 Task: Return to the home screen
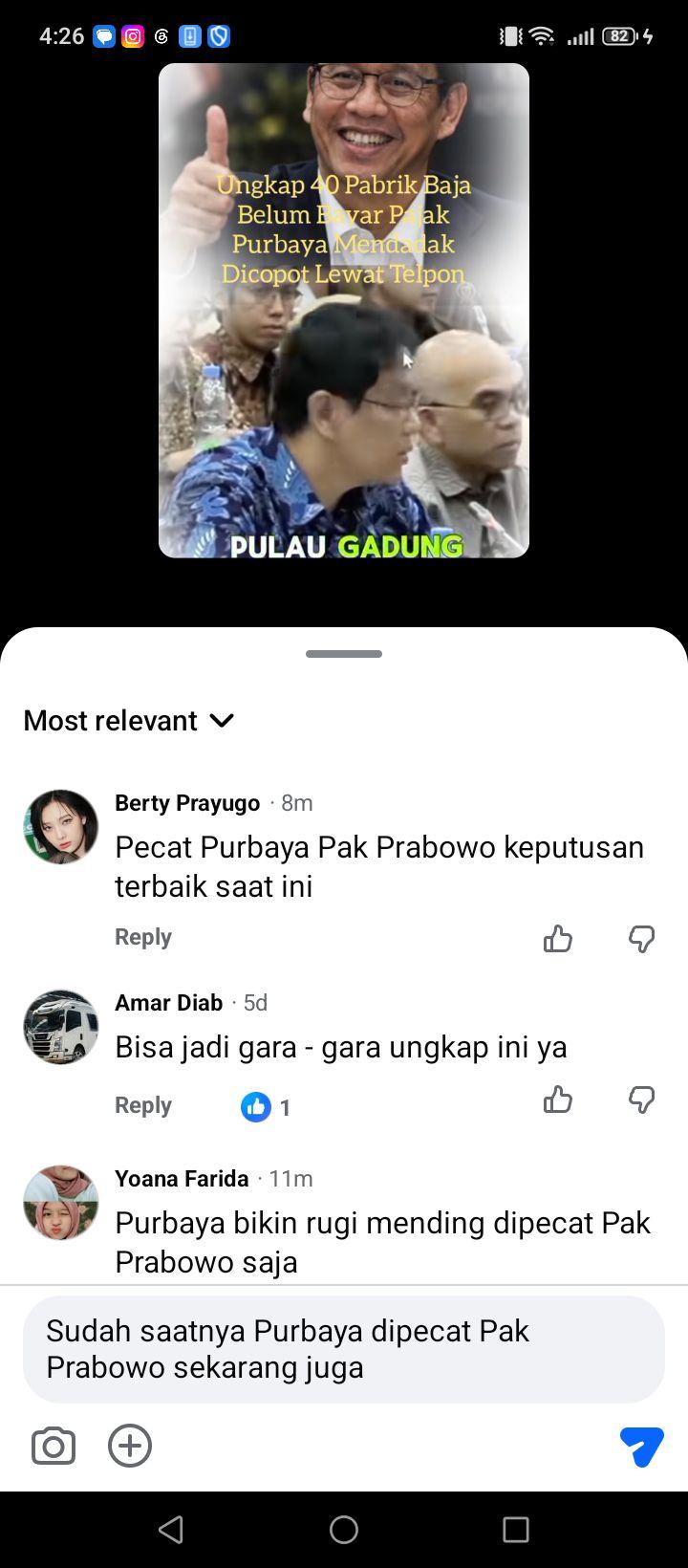[x=344, y=1530]
